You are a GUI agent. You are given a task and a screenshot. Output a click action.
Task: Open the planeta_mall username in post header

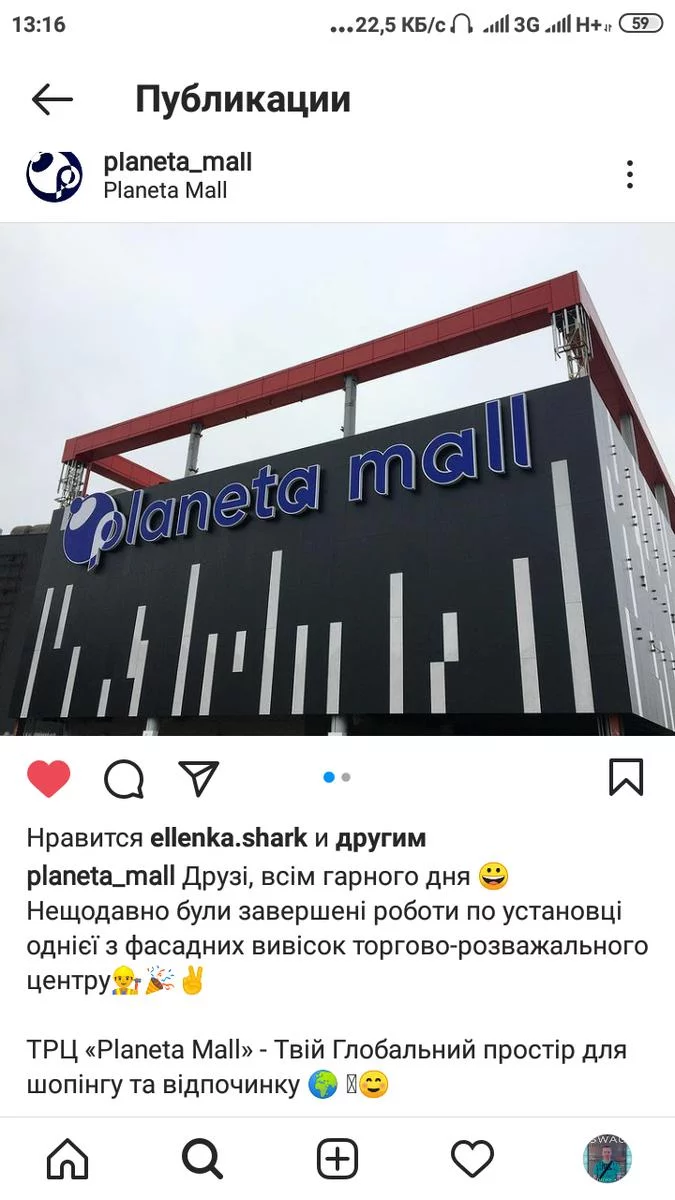177,162
